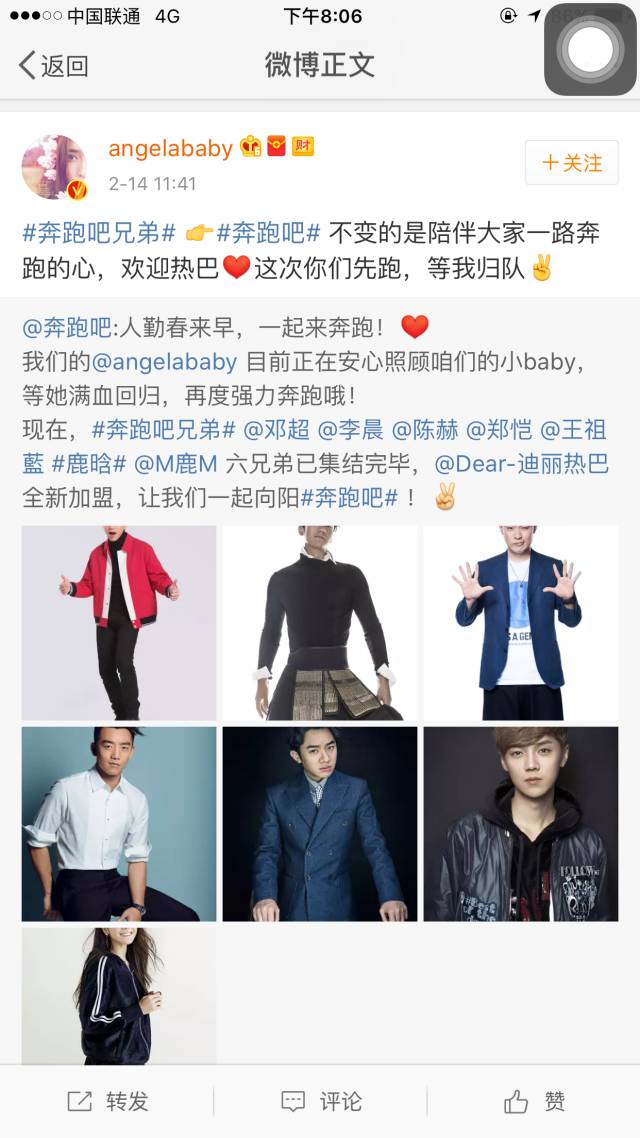The image size is (640, 1138).
Task: Open the #奔跑吧兄弟# hashtag in the main post
Action: click(x=99, y=234)
